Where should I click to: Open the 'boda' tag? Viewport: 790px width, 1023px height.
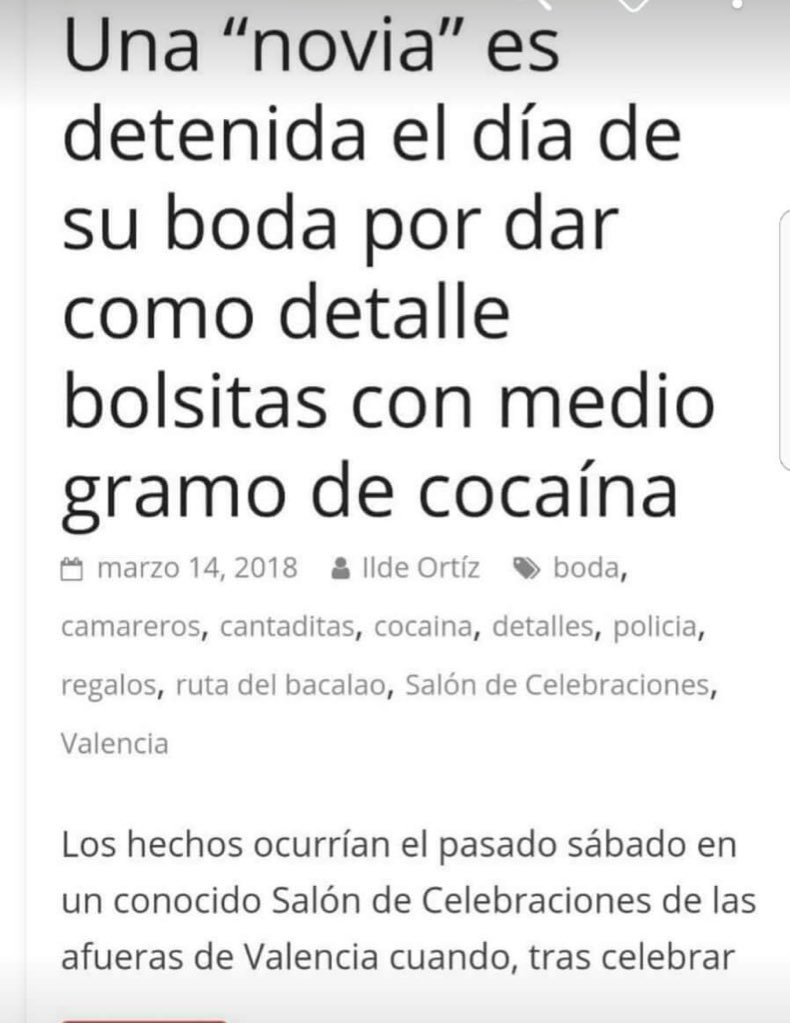coord(588,568)
